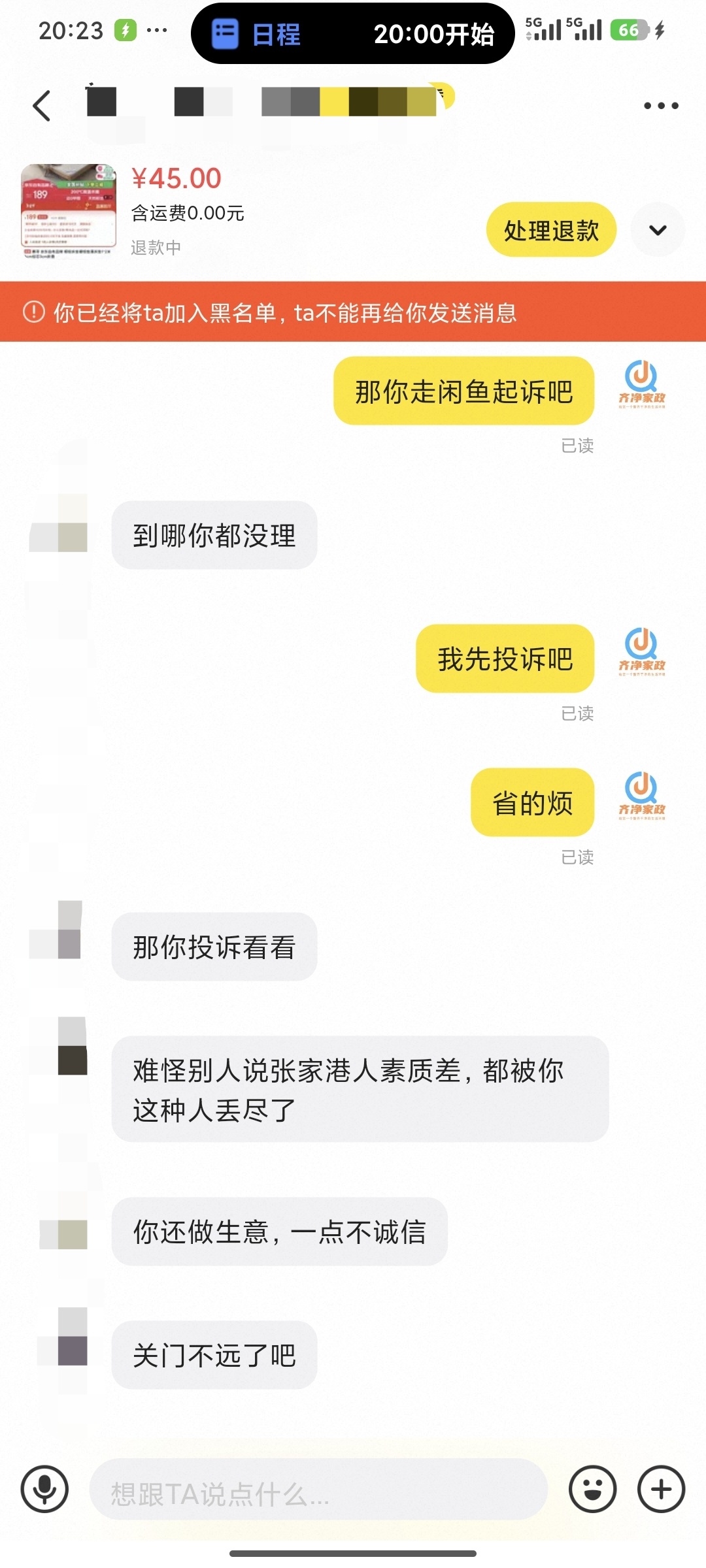The image size is (706, 1568).
Task: Open the ¥45.00 product thumbnail
Action: tap(69, 210)
